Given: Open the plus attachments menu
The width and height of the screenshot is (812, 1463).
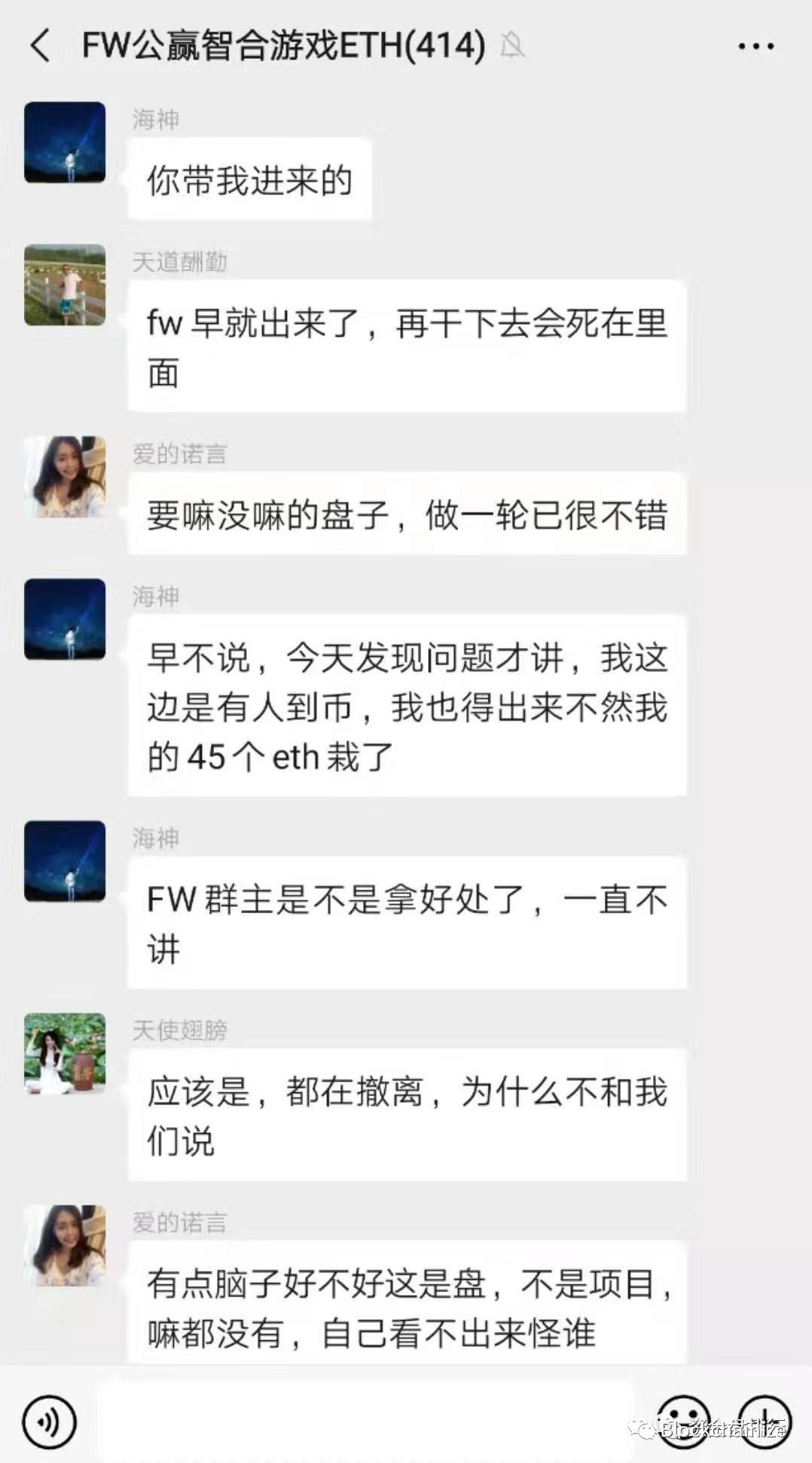Looking at the screenshot, I should [x=765, y=1421].
